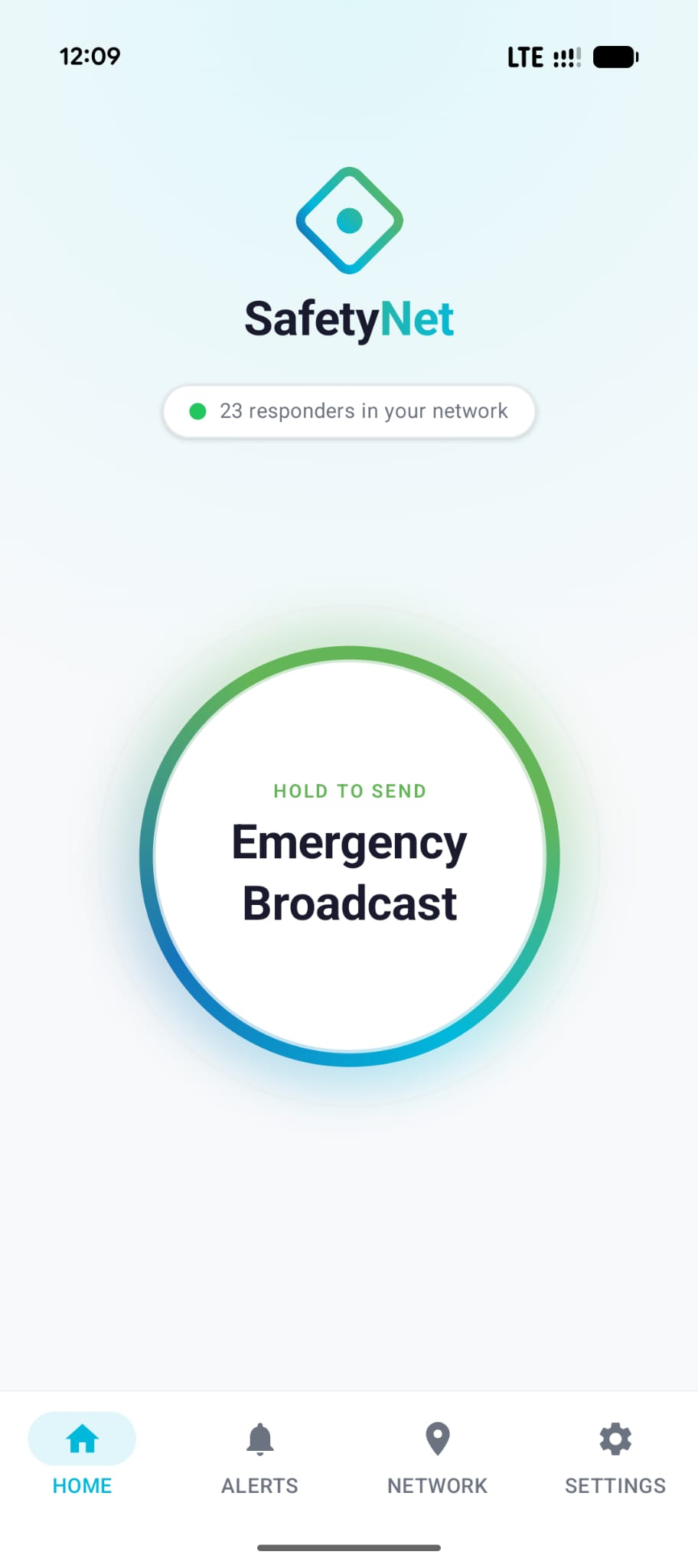Tap the battery indicator in status bar
Image resolution: width=698 pixels, height=1568 pixels.
click(x=616, y=56)
